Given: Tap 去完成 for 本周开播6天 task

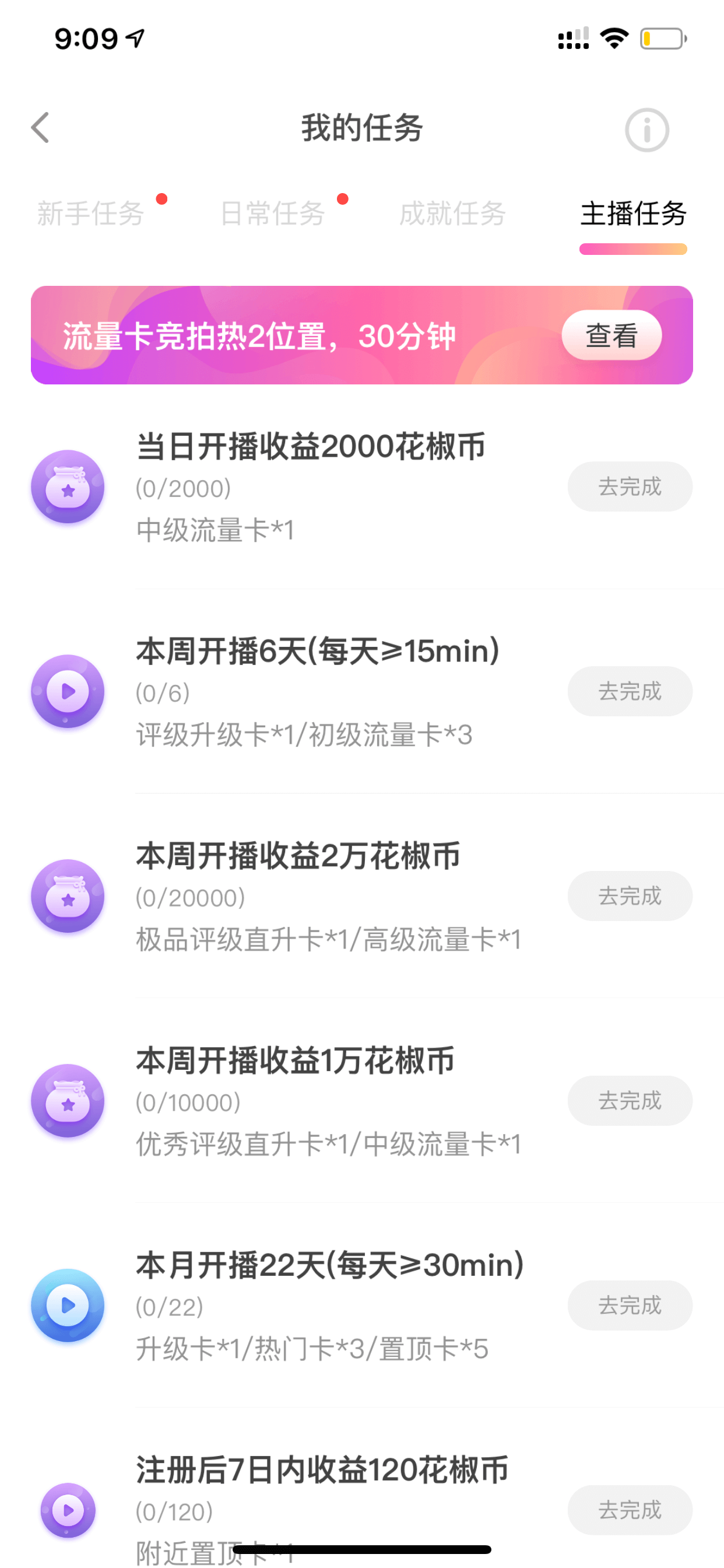Looking at the screenshot, I should 630,691.
